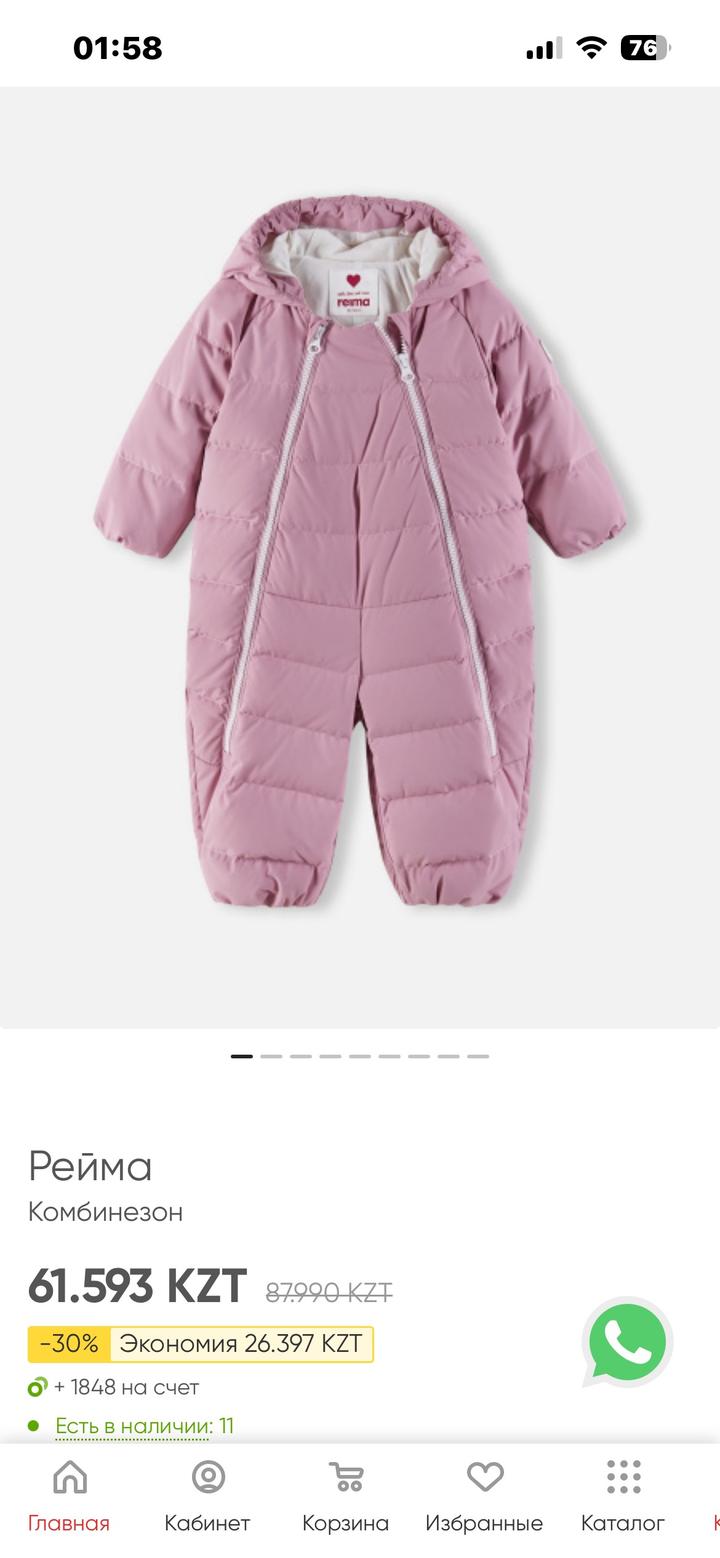Contact the store via WhatsApp button

(627, 1343)
